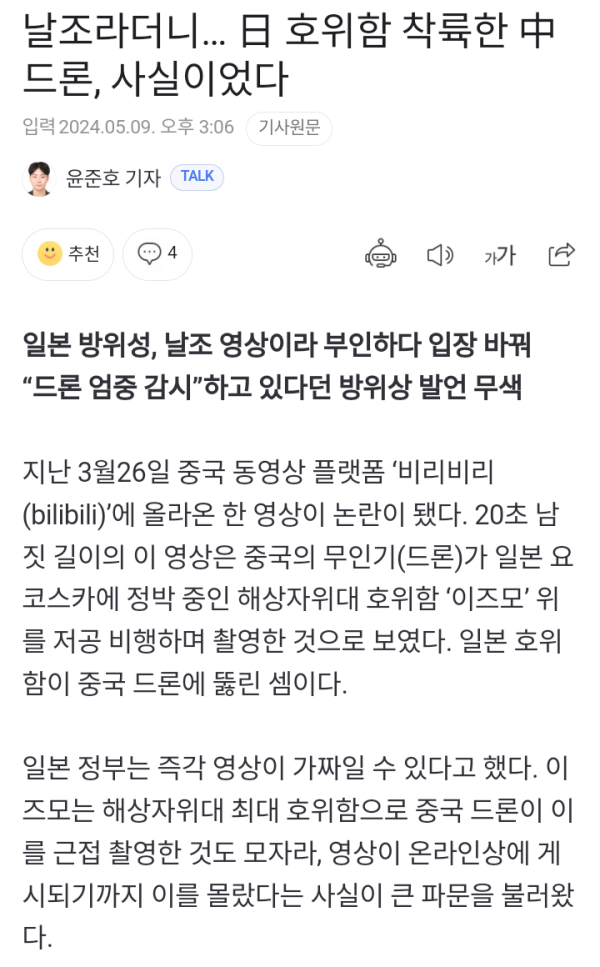This screenshot has width=600, height=967.
Task: Open the original article via 기사원문
Action: click(x=289, y=128)
